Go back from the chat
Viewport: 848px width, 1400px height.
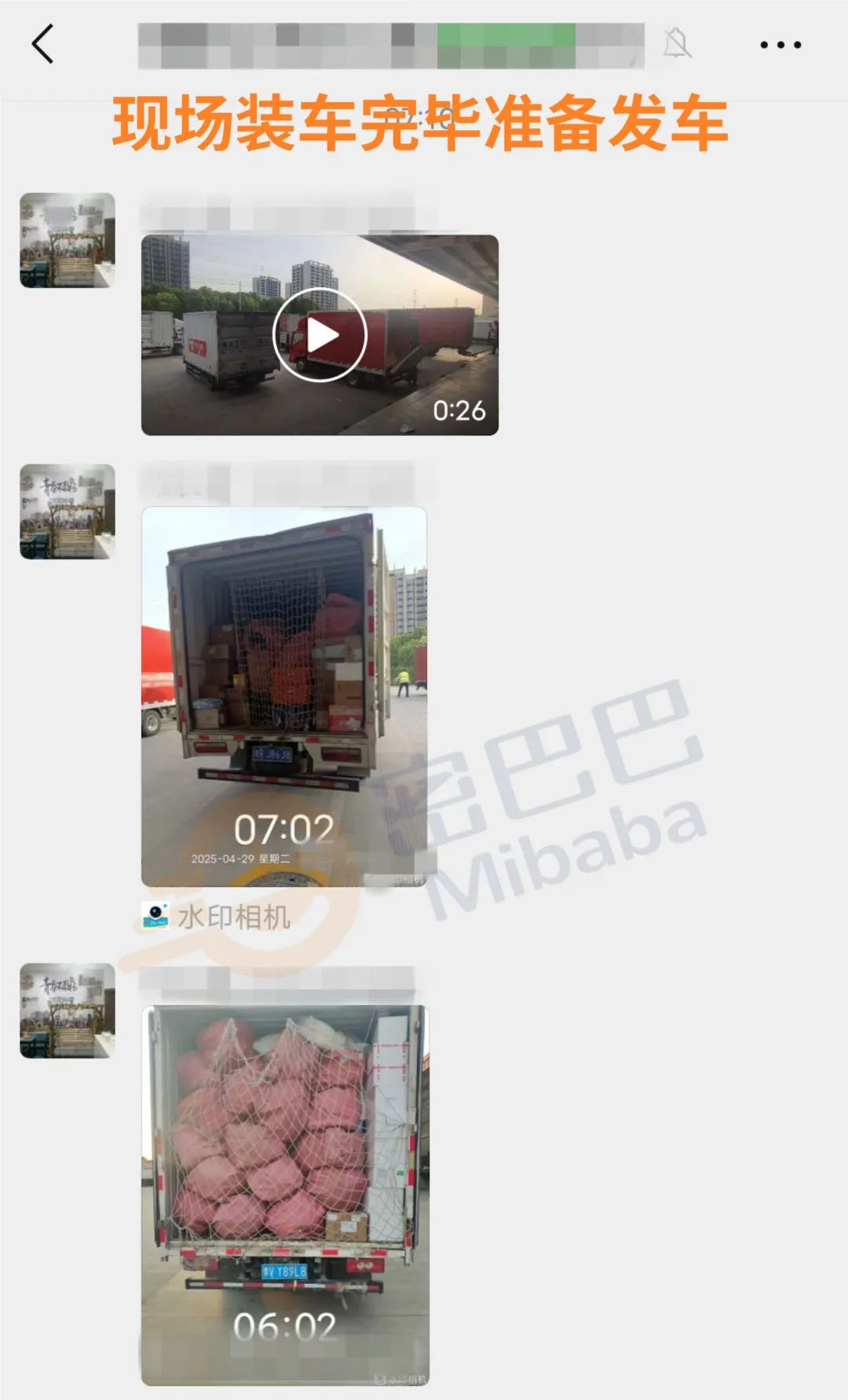(x=43, y=44)
